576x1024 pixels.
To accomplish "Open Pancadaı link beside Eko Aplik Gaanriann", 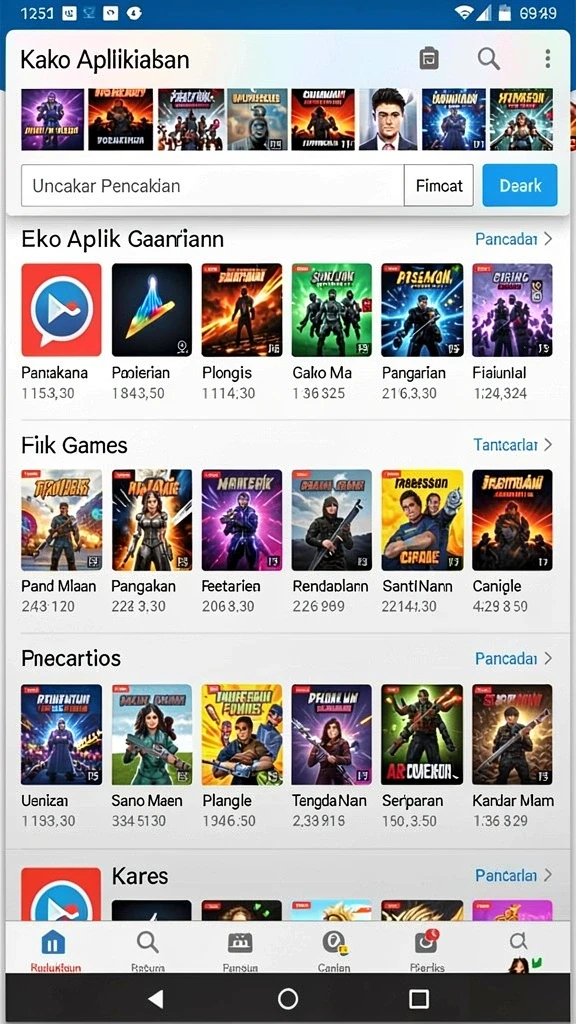I will (513, 239).
